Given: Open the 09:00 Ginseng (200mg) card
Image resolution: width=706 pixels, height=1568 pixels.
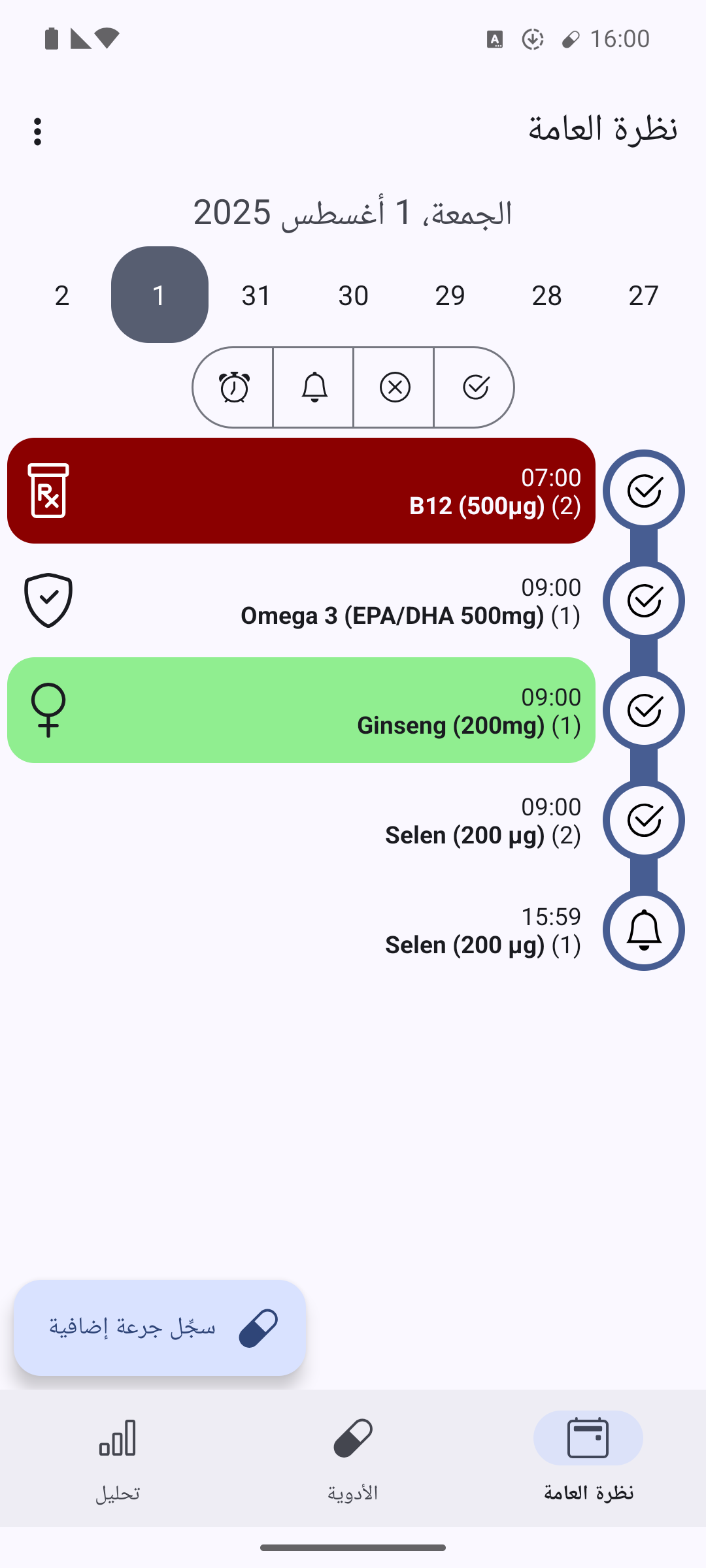Looking at the screenshot, I should tap(301, 710).
